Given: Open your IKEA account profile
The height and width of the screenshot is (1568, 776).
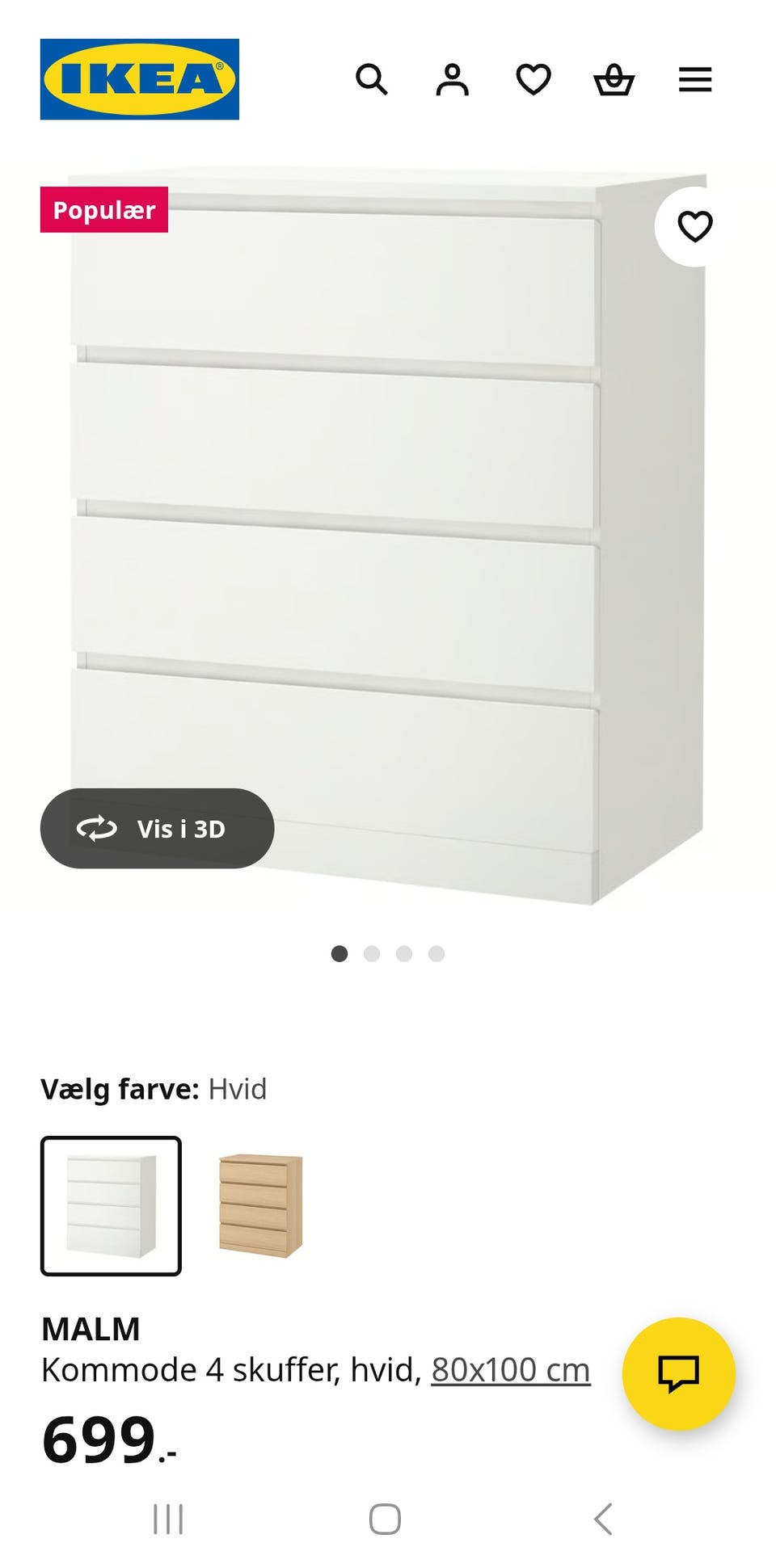Looking at the screenshot, I should [x=453, y=80].
